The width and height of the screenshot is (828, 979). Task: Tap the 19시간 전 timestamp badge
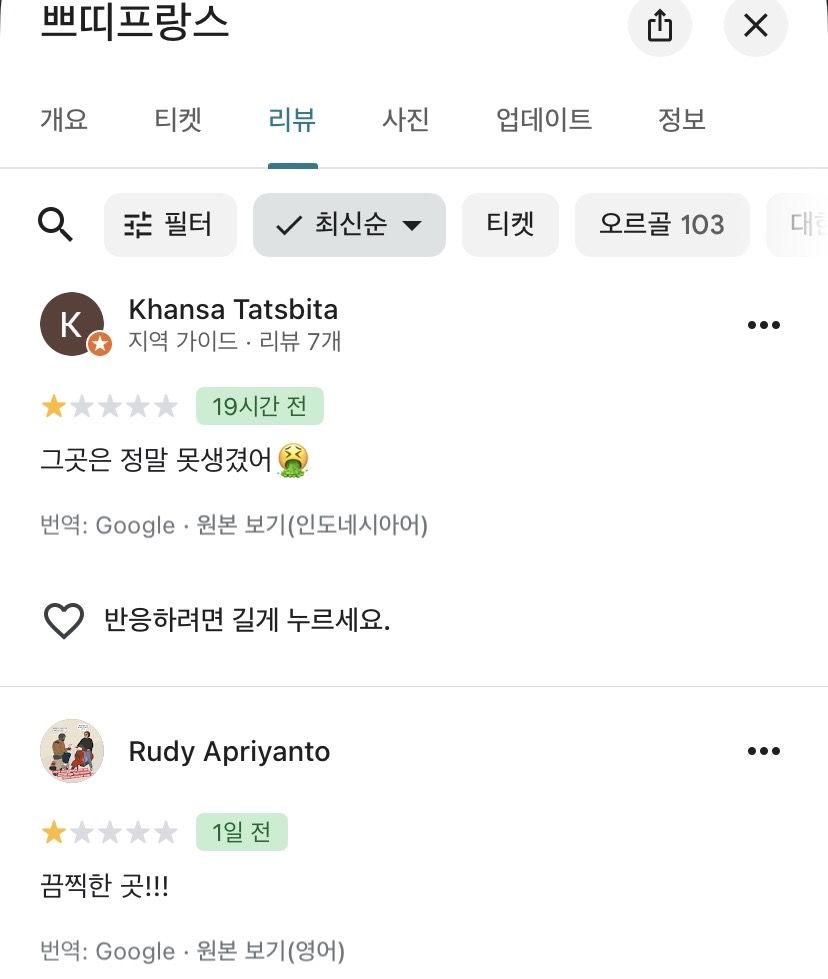pyautogui.click(x=260, y=406)
